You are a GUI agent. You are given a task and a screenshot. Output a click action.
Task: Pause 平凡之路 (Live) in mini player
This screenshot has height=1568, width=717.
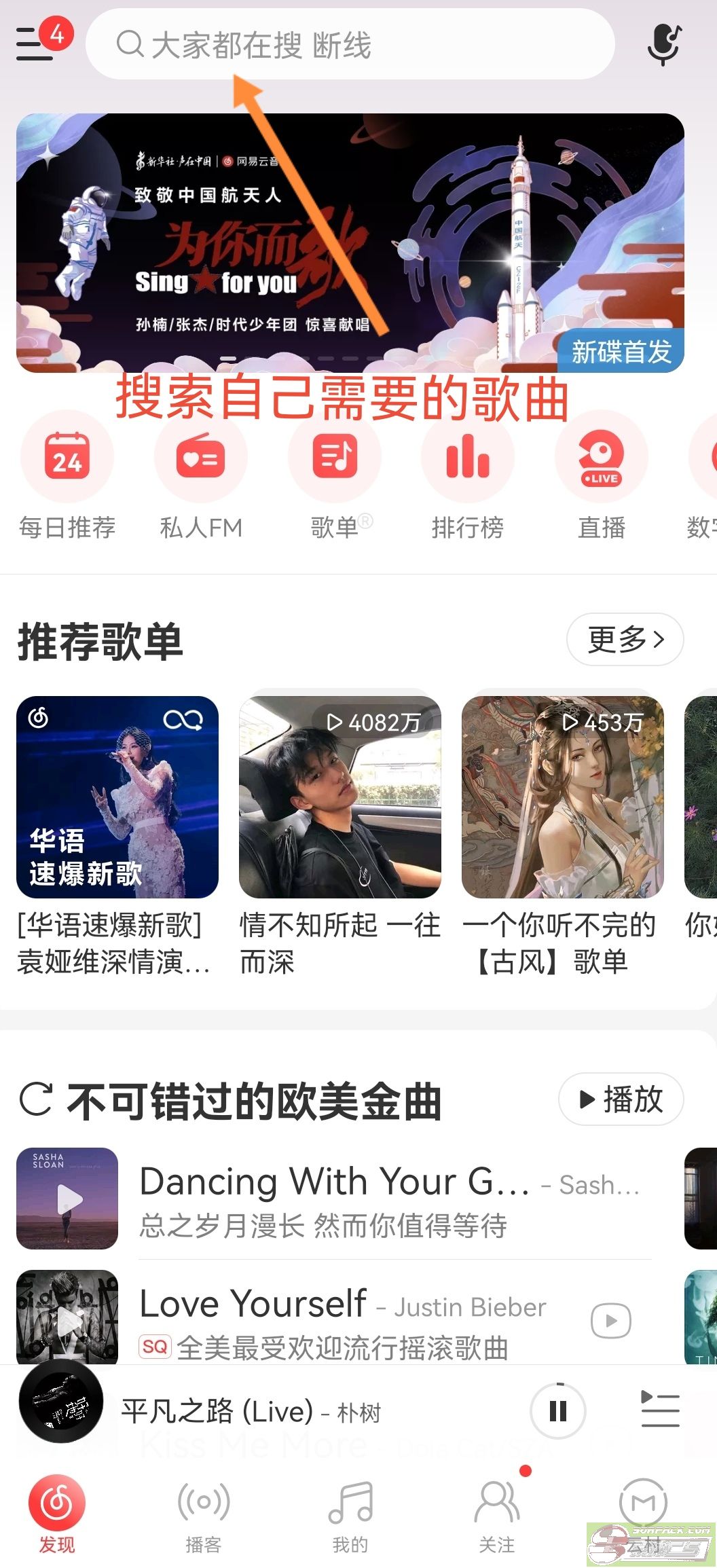(x=558, y=1412)
